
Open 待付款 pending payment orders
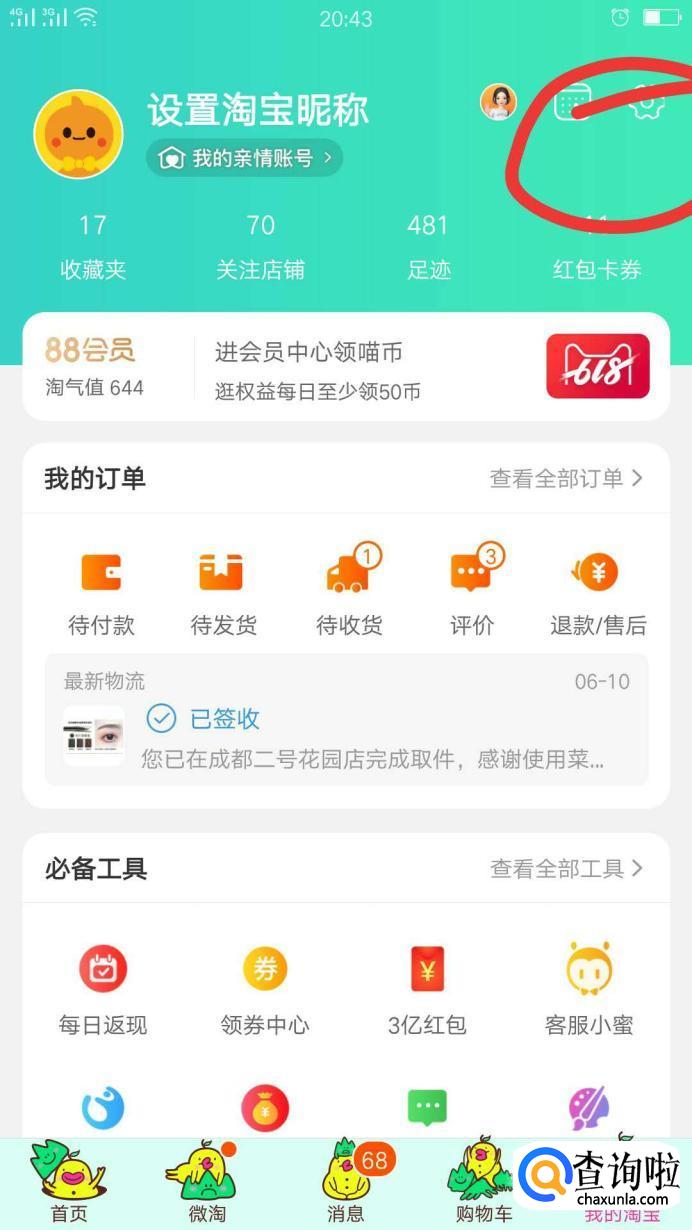pos(101,594)
